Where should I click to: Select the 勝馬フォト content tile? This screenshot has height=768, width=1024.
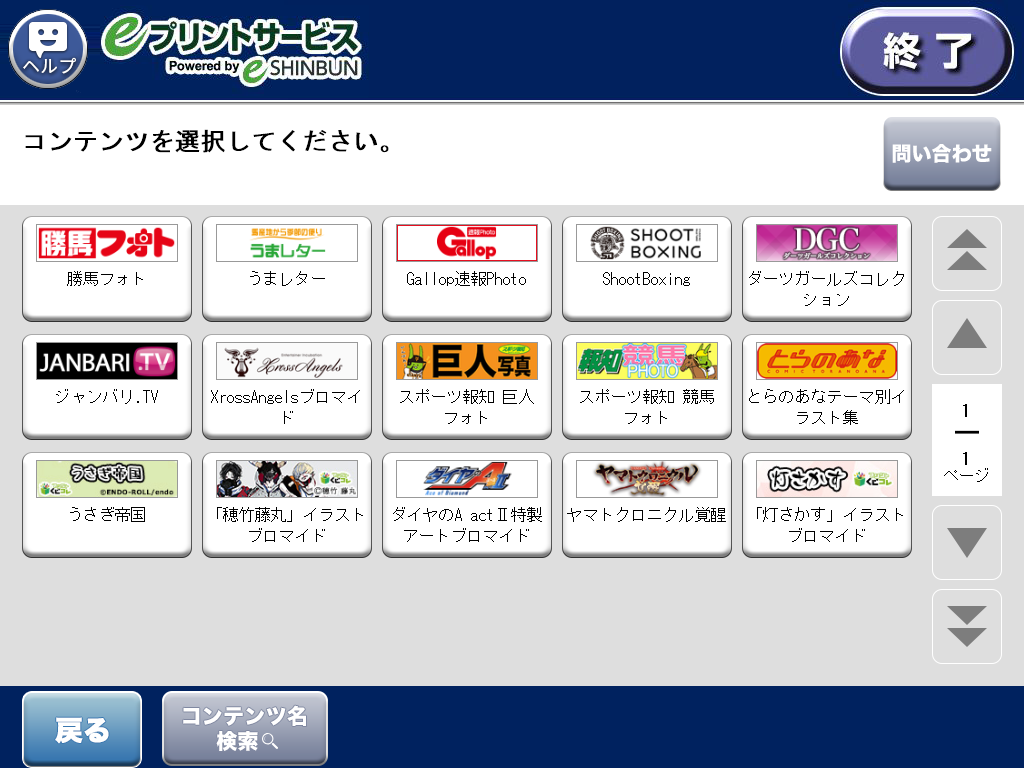(x=107, y=265)
